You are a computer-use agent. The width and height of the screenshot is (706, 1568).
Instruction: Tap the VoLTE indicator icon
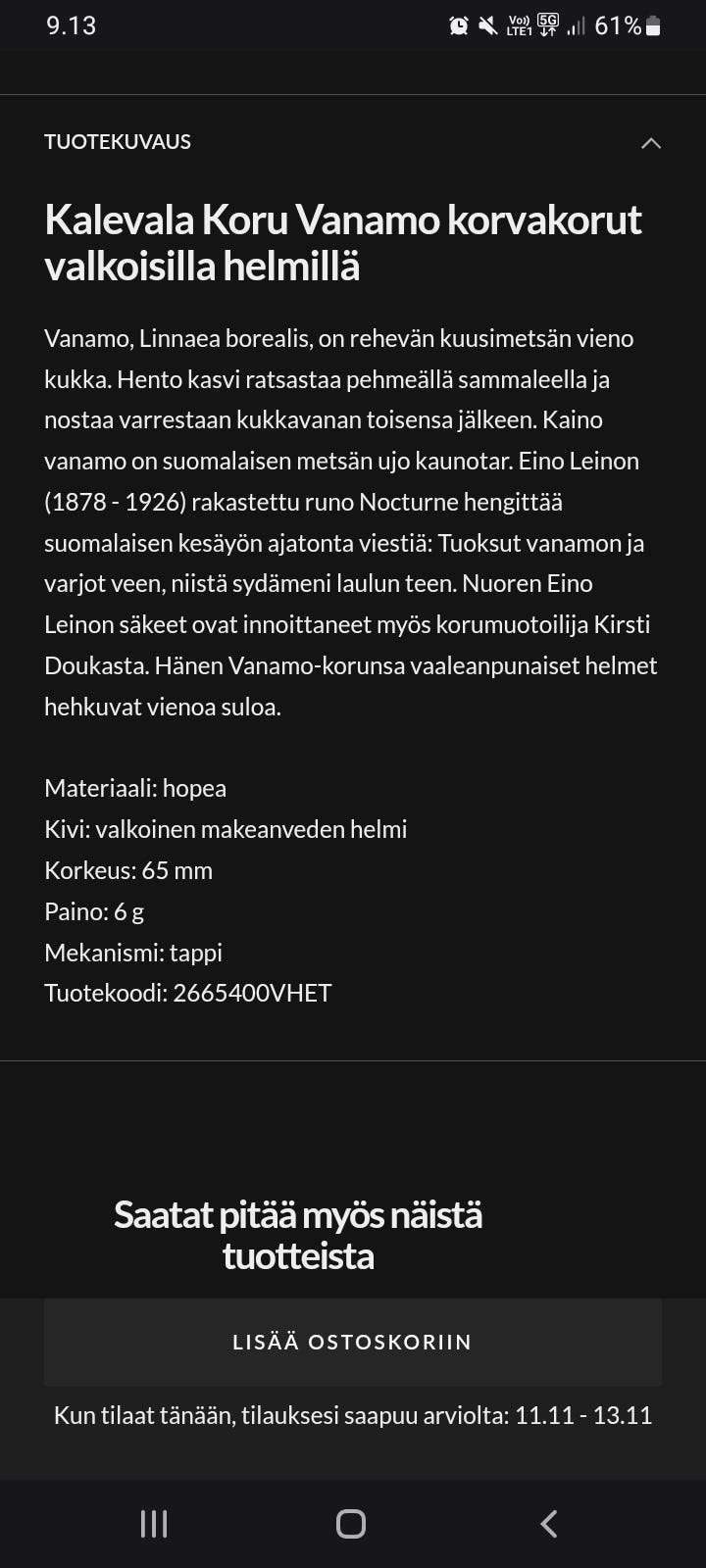click(517, 25)
